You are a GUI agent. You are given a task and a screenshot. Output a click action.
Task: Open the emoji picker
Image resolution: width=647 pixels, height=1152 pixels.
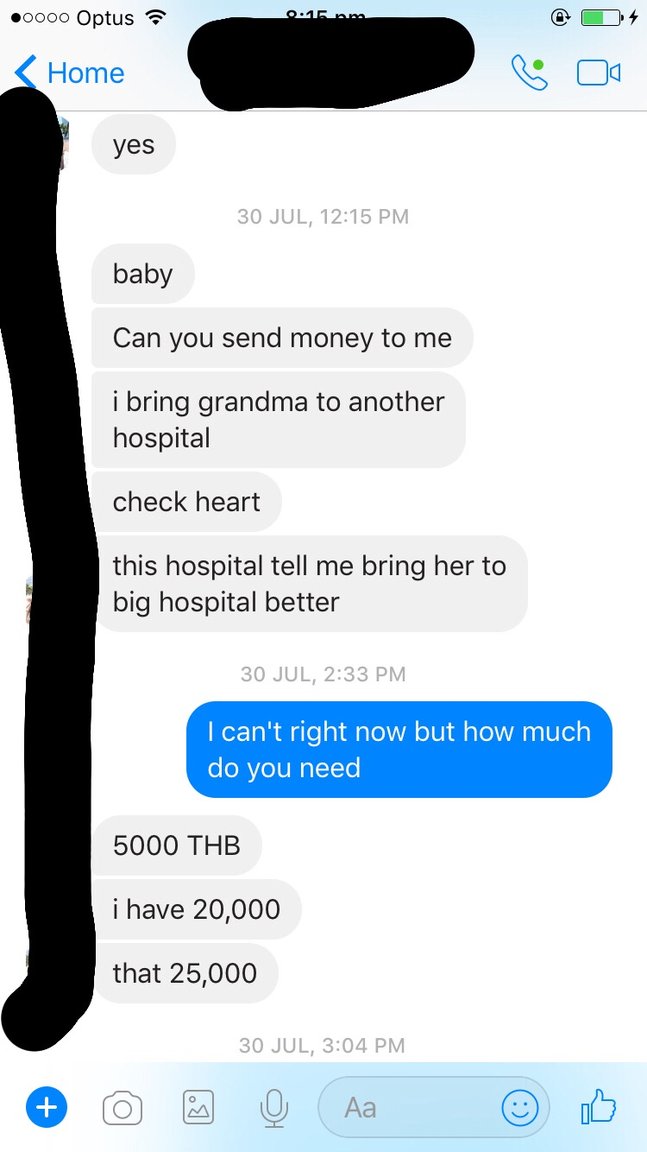[x=520, y=1107]
